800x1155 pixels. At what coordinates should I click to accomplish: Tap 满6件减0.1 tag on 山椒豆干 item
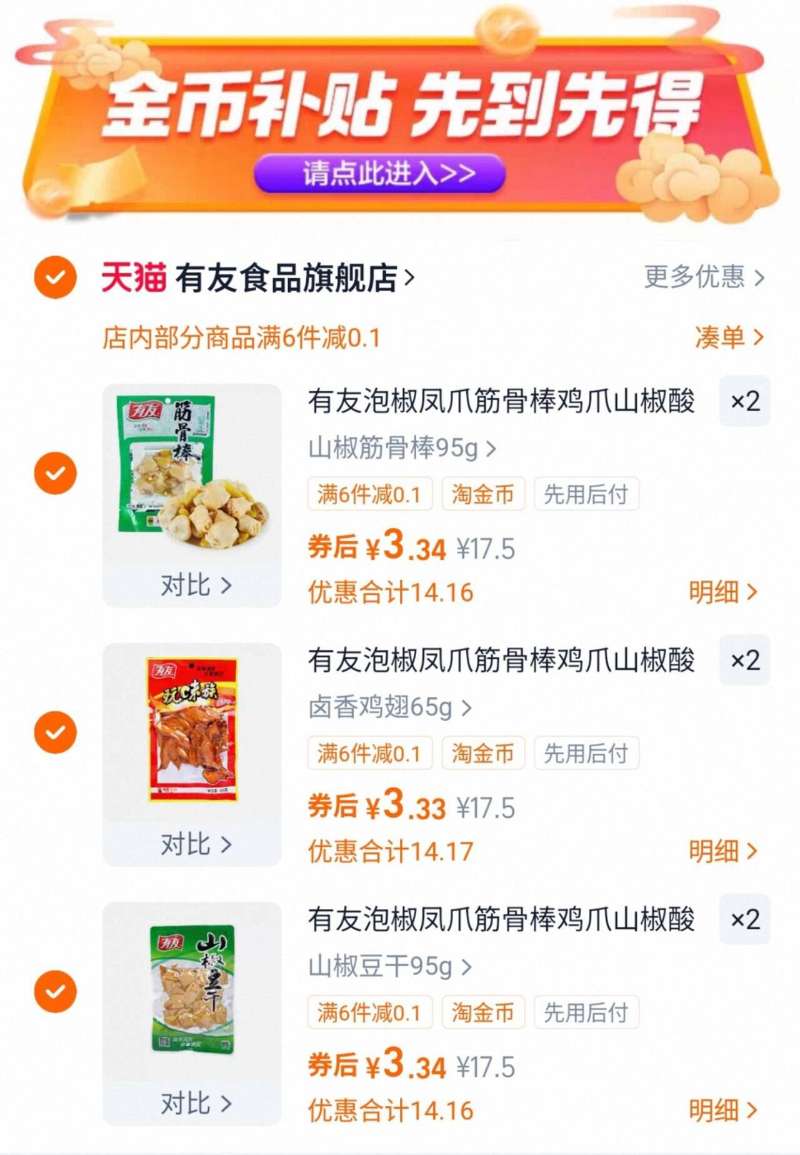(368, 1013)
